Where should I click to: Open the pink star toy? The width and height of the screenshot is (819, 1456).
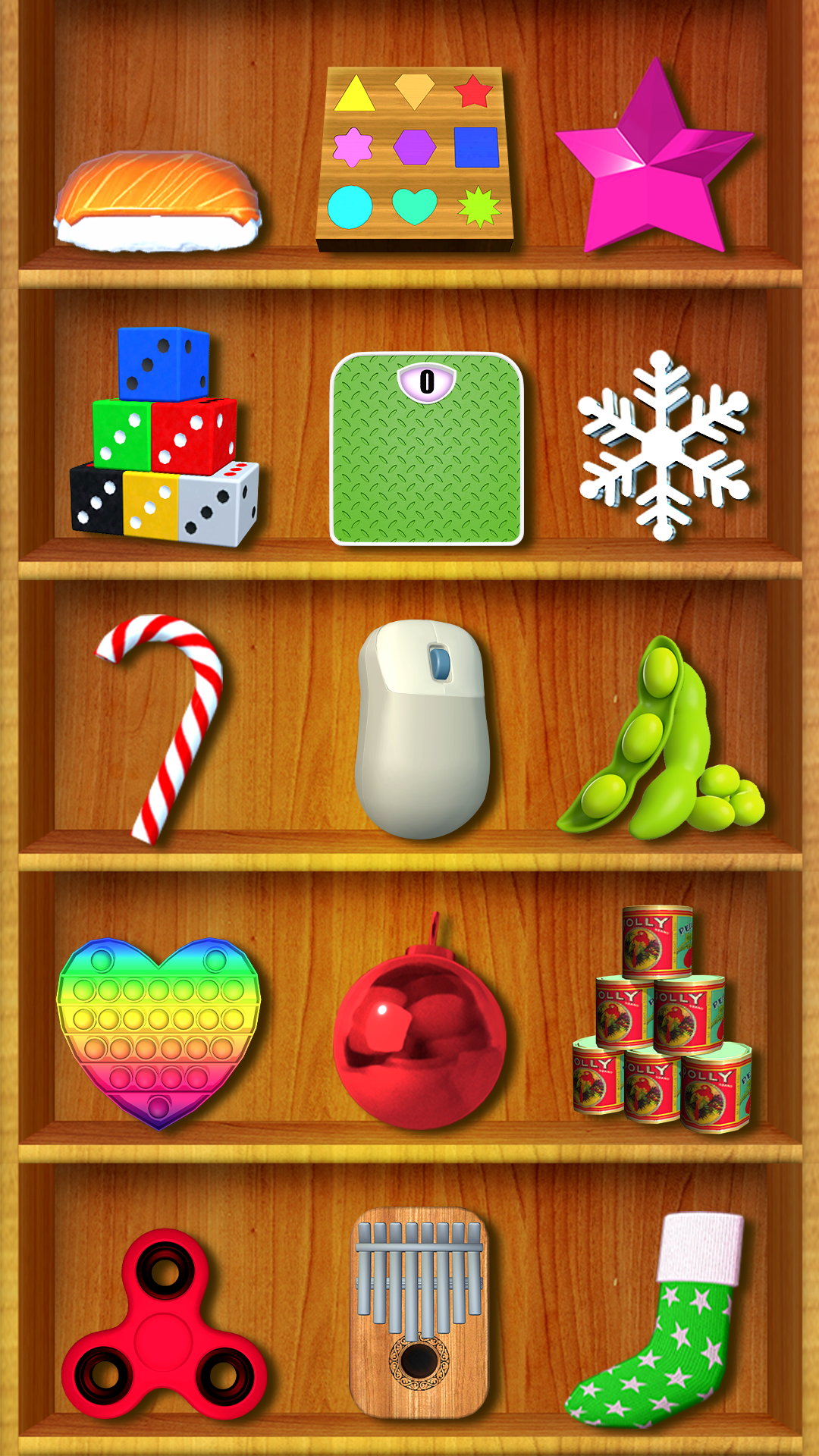654,163
